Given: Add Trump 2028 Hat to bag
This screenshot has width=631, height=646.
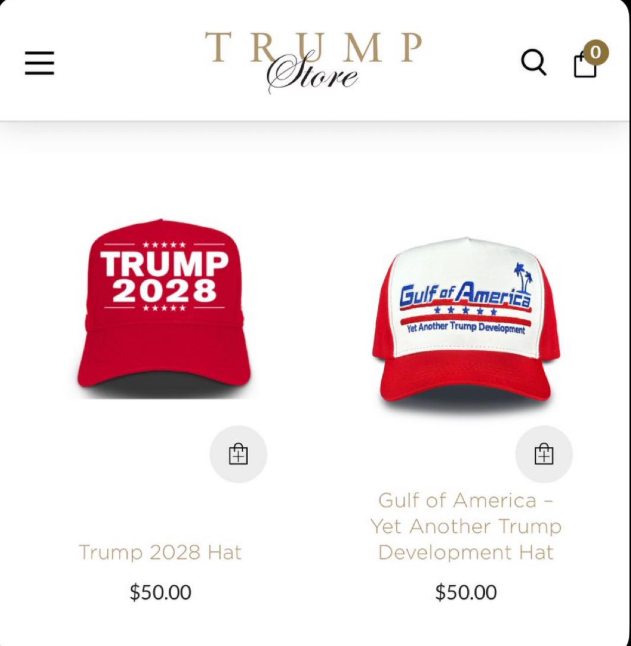Looking at the screenshot, I should point(238,454).
